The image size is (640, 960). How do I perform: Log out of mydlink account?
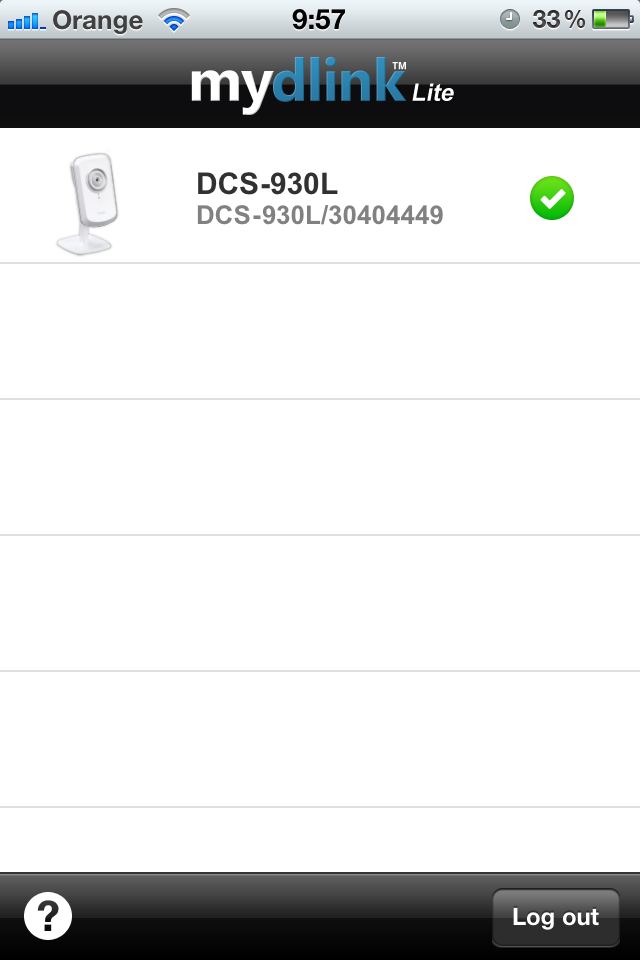pos(555,917)
